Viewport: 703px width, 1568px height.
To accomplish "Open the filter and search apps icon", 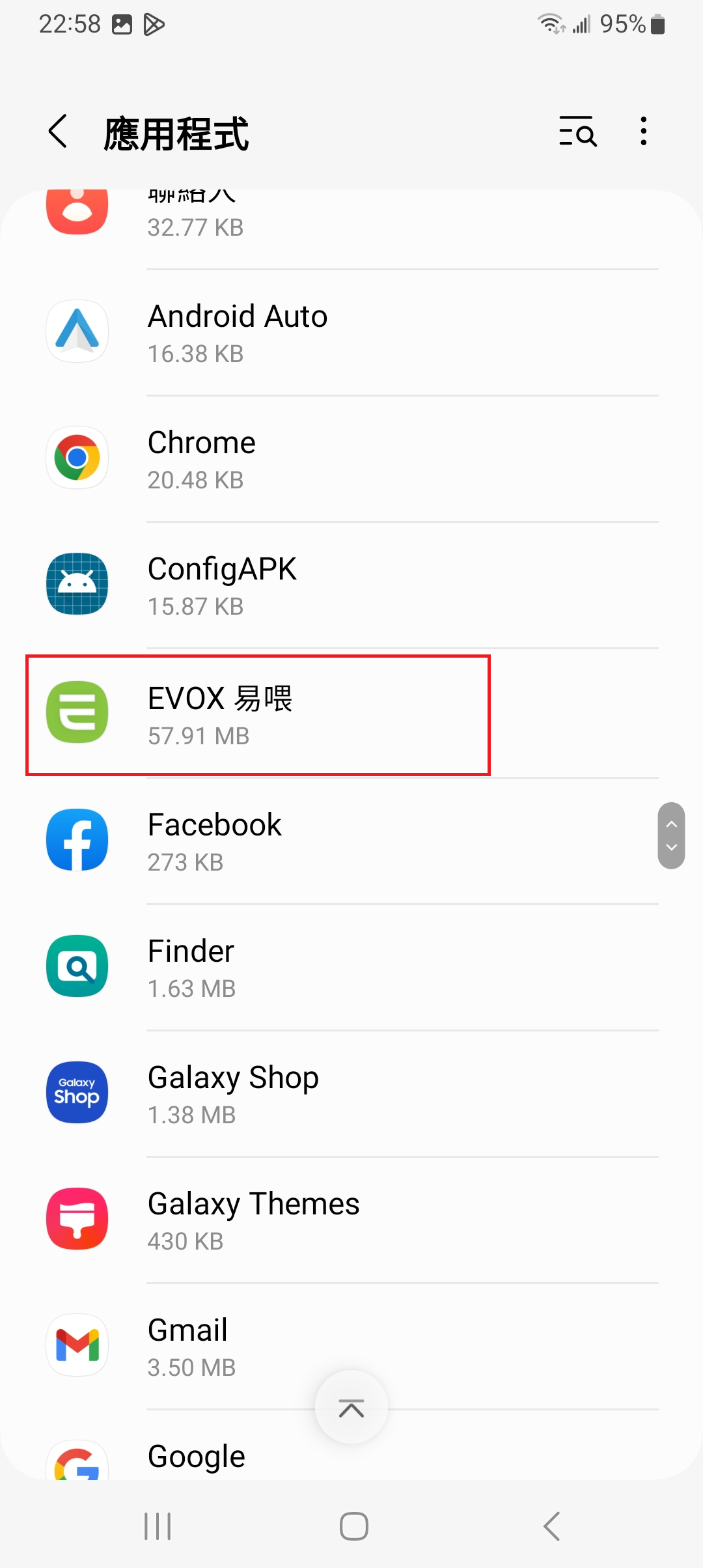I will pyautogui.click(x=577, y=132).
